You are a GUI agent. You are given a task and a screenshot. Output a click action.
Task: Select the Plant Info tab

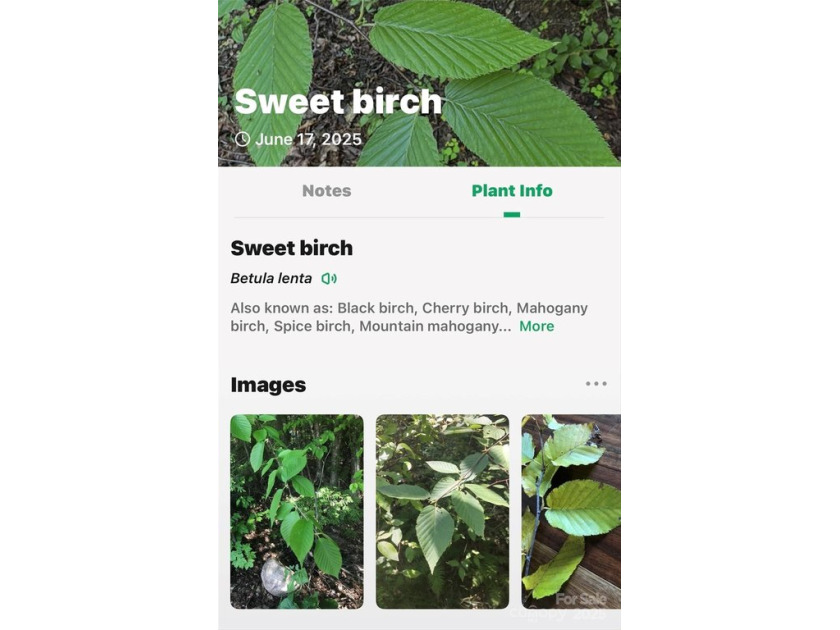click(x=511, y=191)
